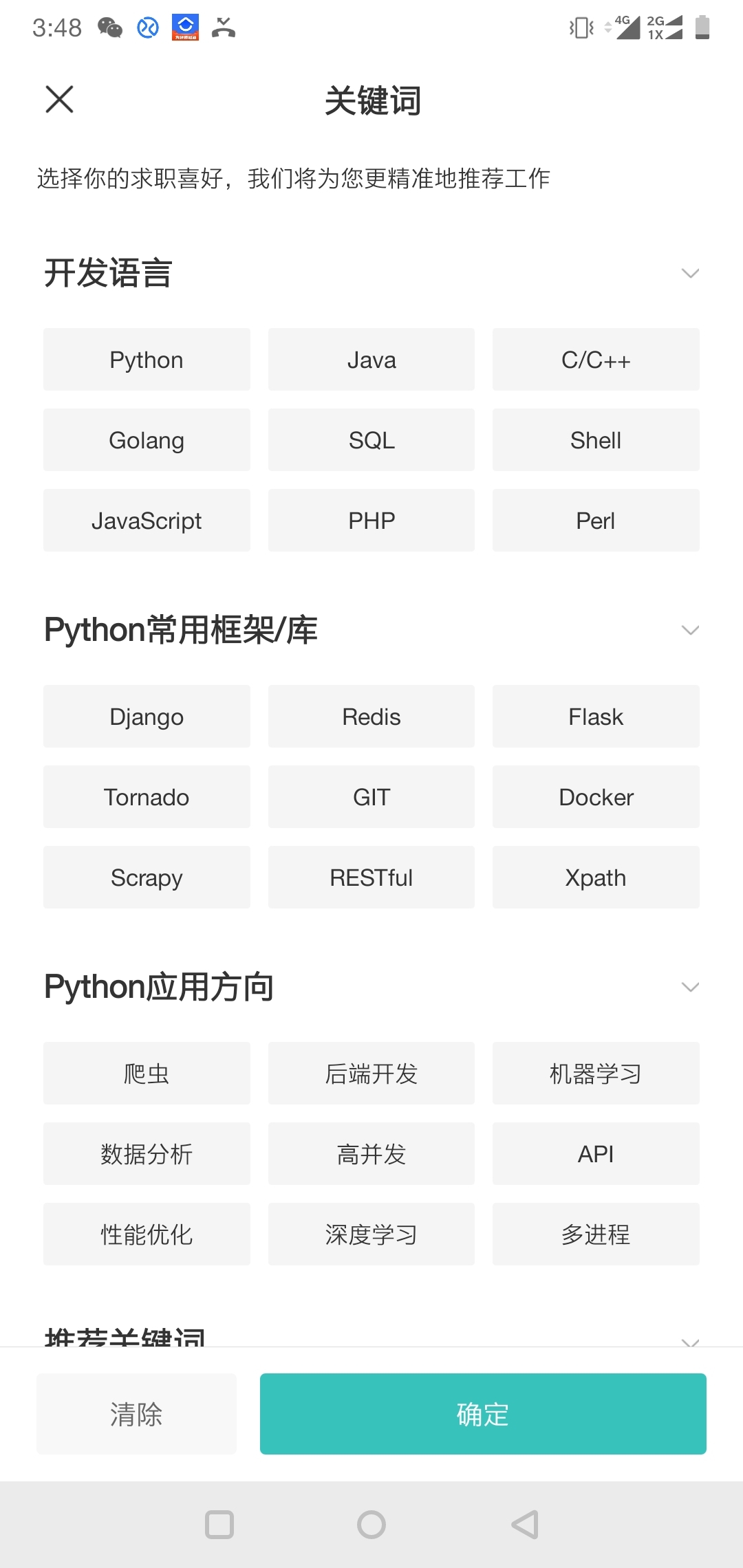This screenshot has height=1568, width=743.
Task: Go back using the system back button
Action: (x=525, y=1525)
